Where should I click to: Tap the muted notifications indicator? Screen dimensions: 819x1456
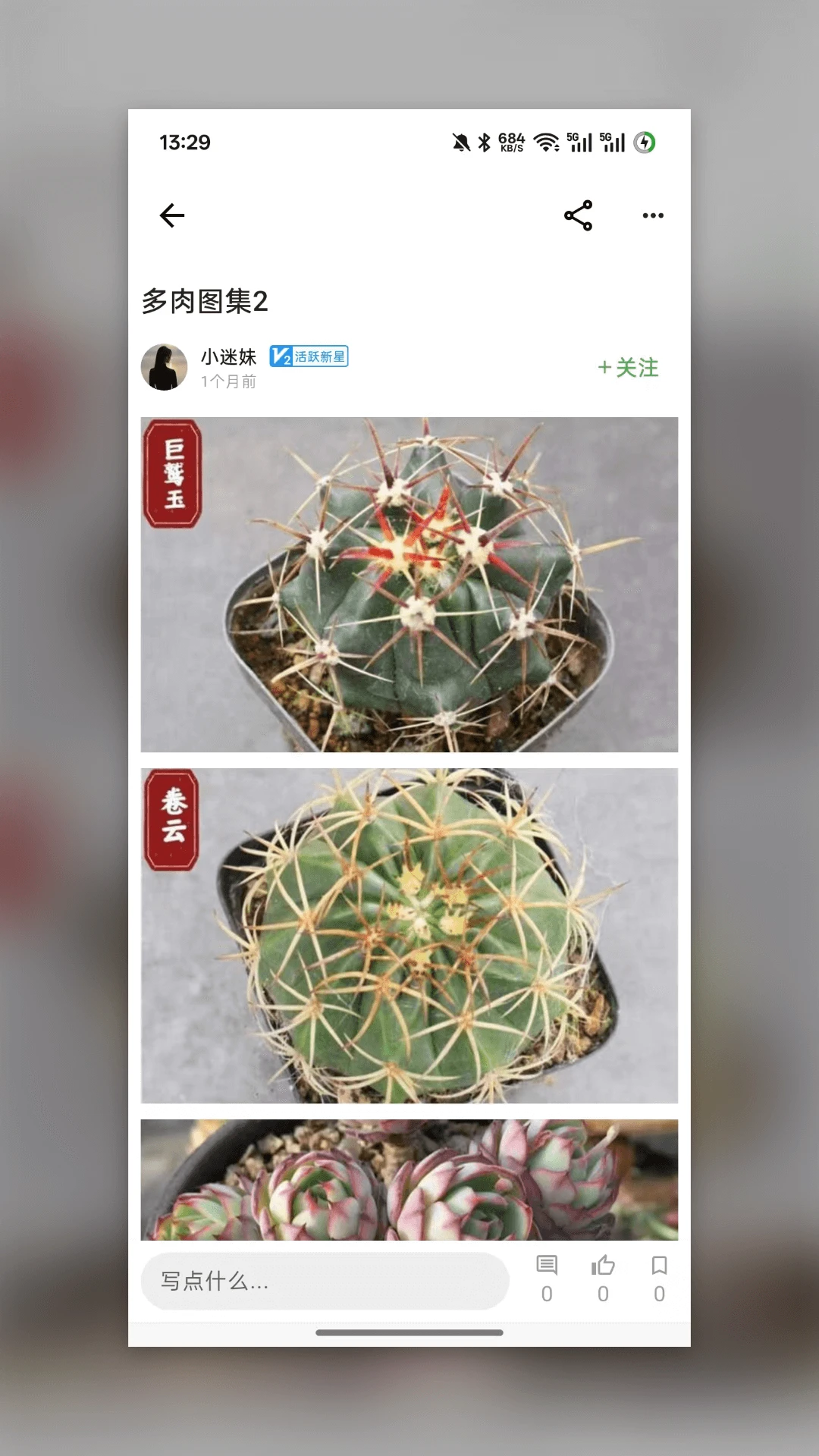point(460,141)
